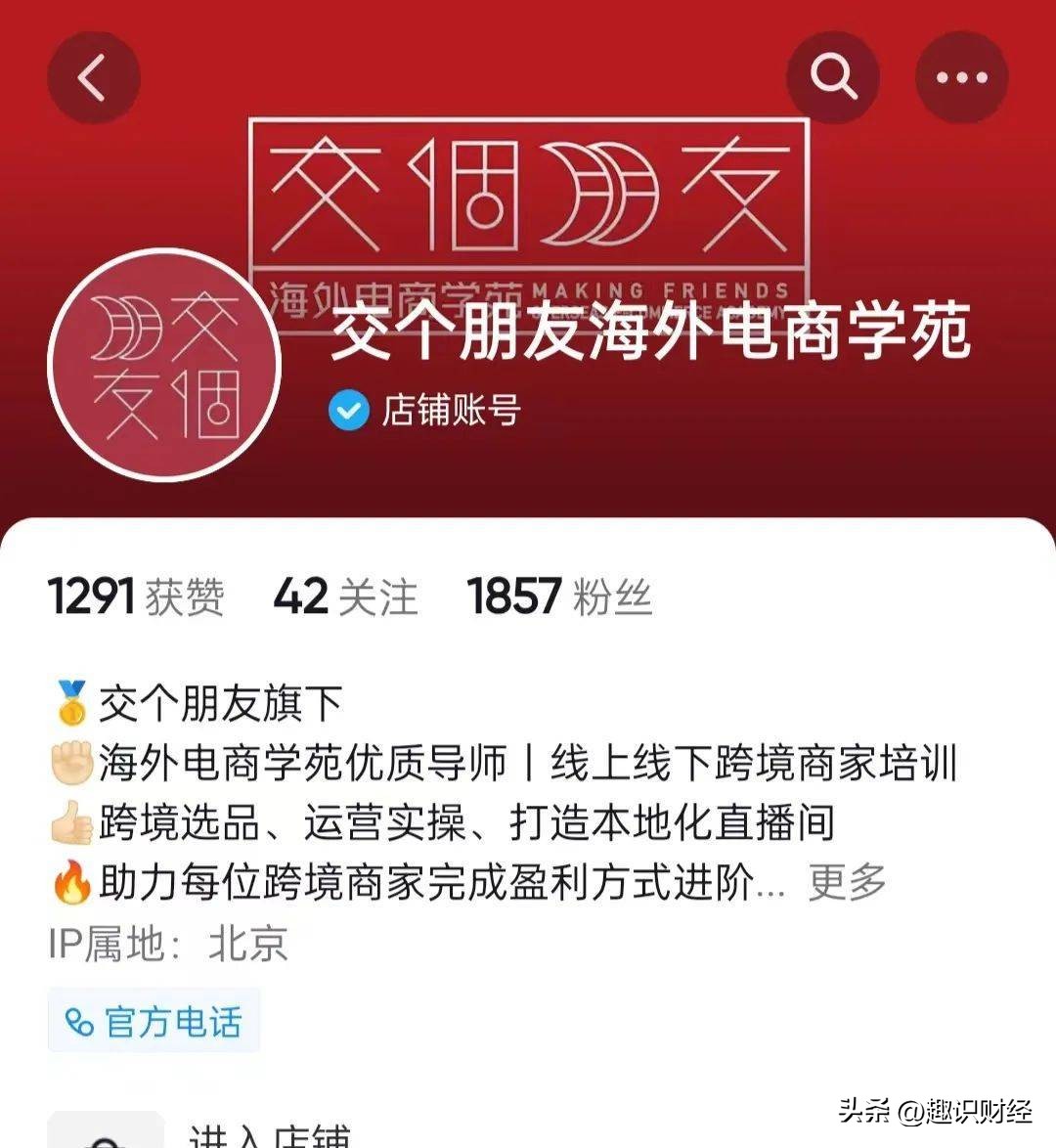Open the search icon

click(x=832, y=75)
